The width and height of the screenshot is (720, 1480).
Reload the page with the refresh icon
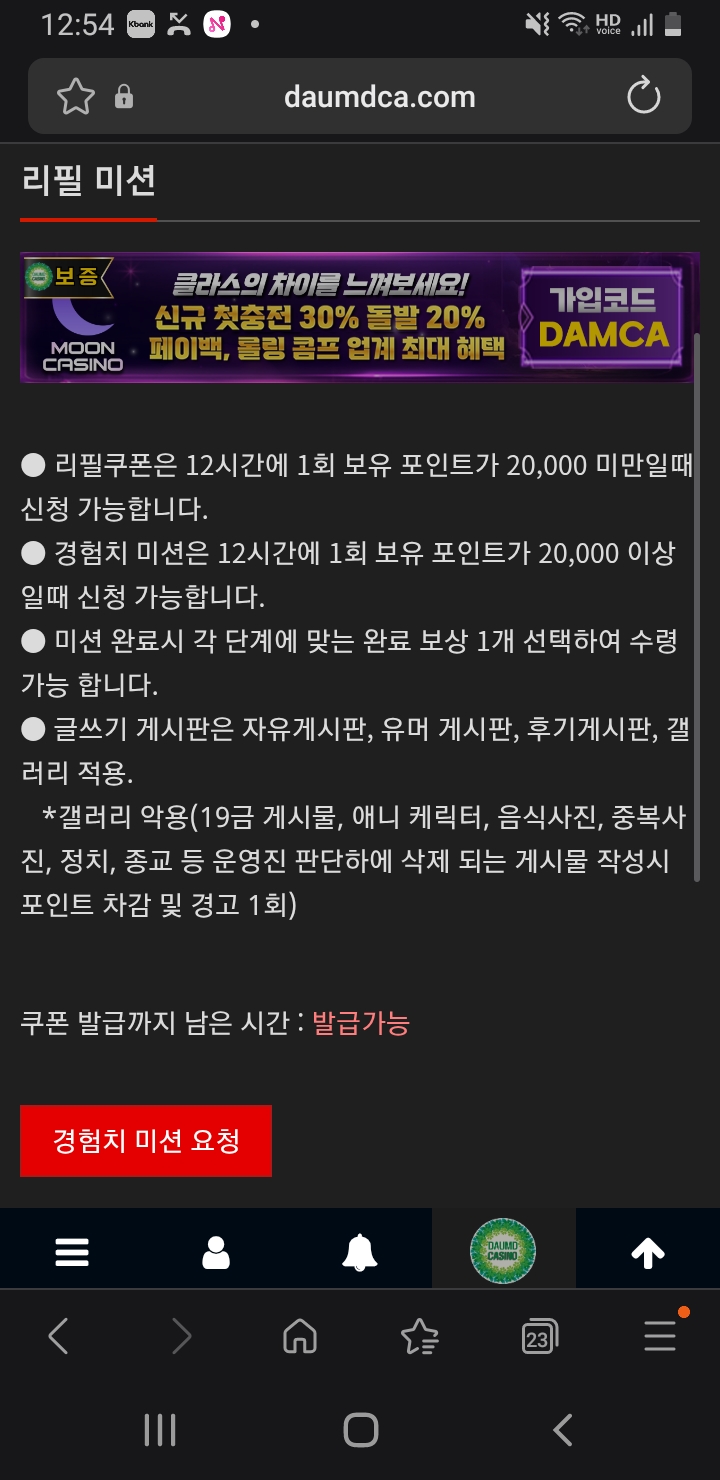tap(643, 96)
